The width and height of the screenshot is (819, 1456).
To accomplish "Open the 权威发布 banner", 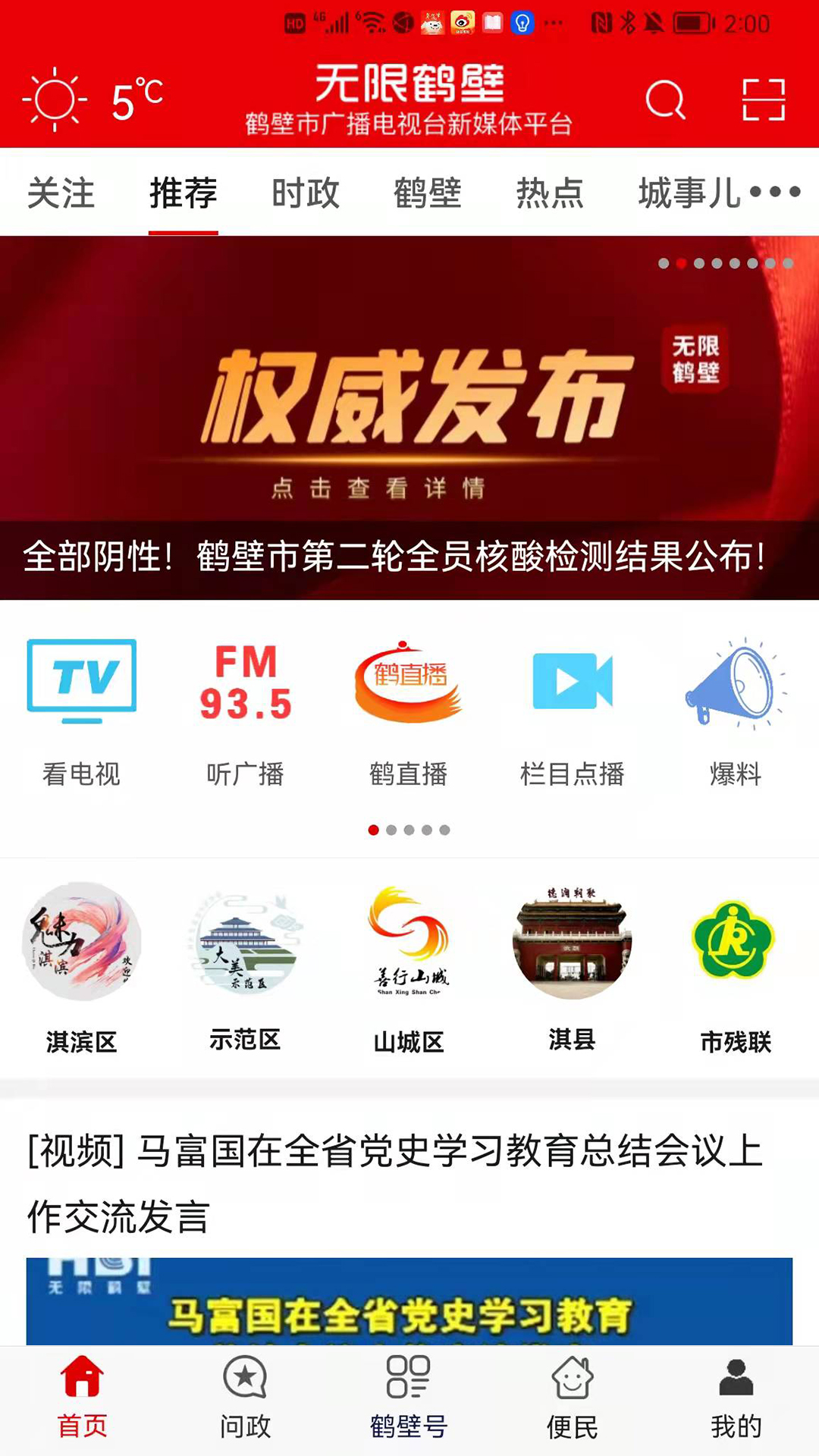I will click(409, 417).
